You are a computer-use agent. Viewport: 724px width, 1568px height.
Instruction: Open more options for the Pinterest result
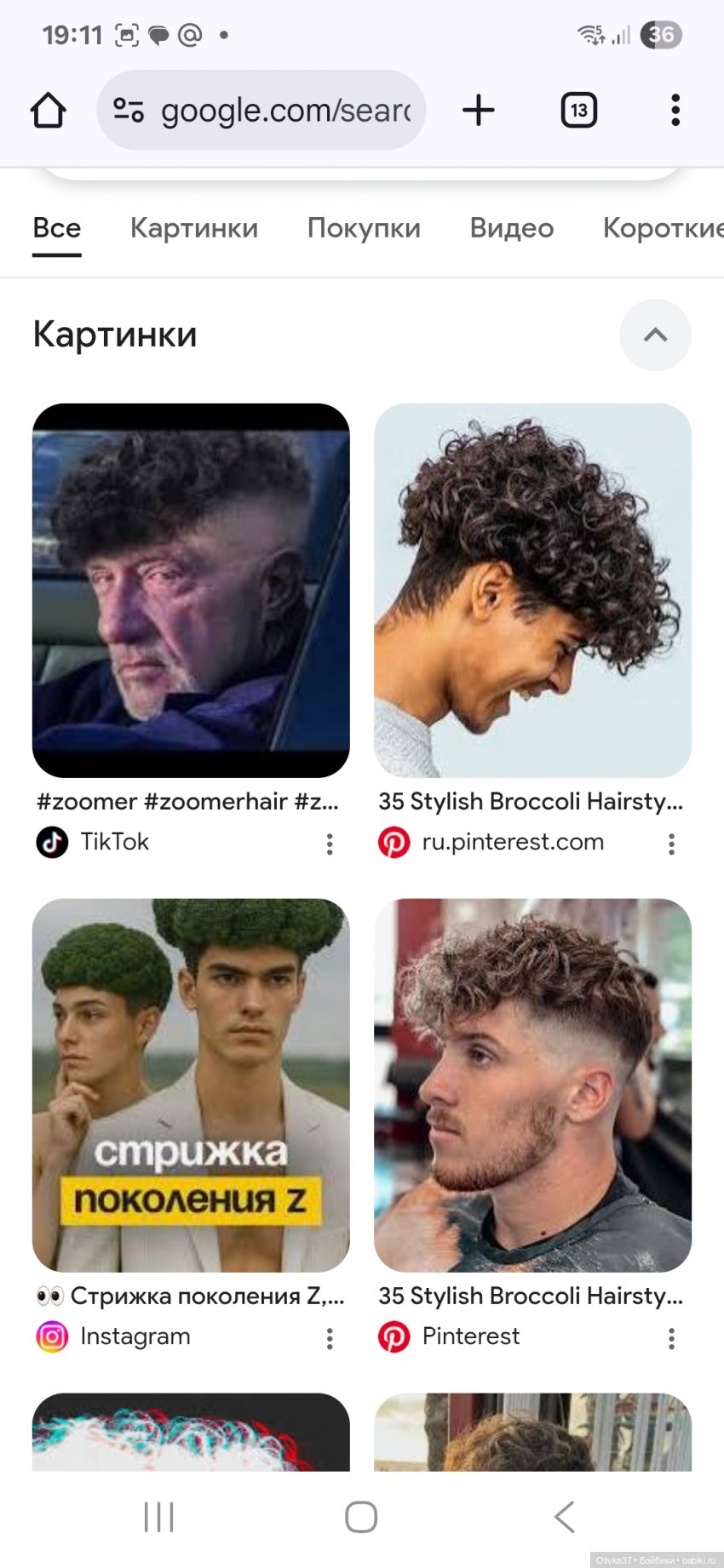(671, 1339)
